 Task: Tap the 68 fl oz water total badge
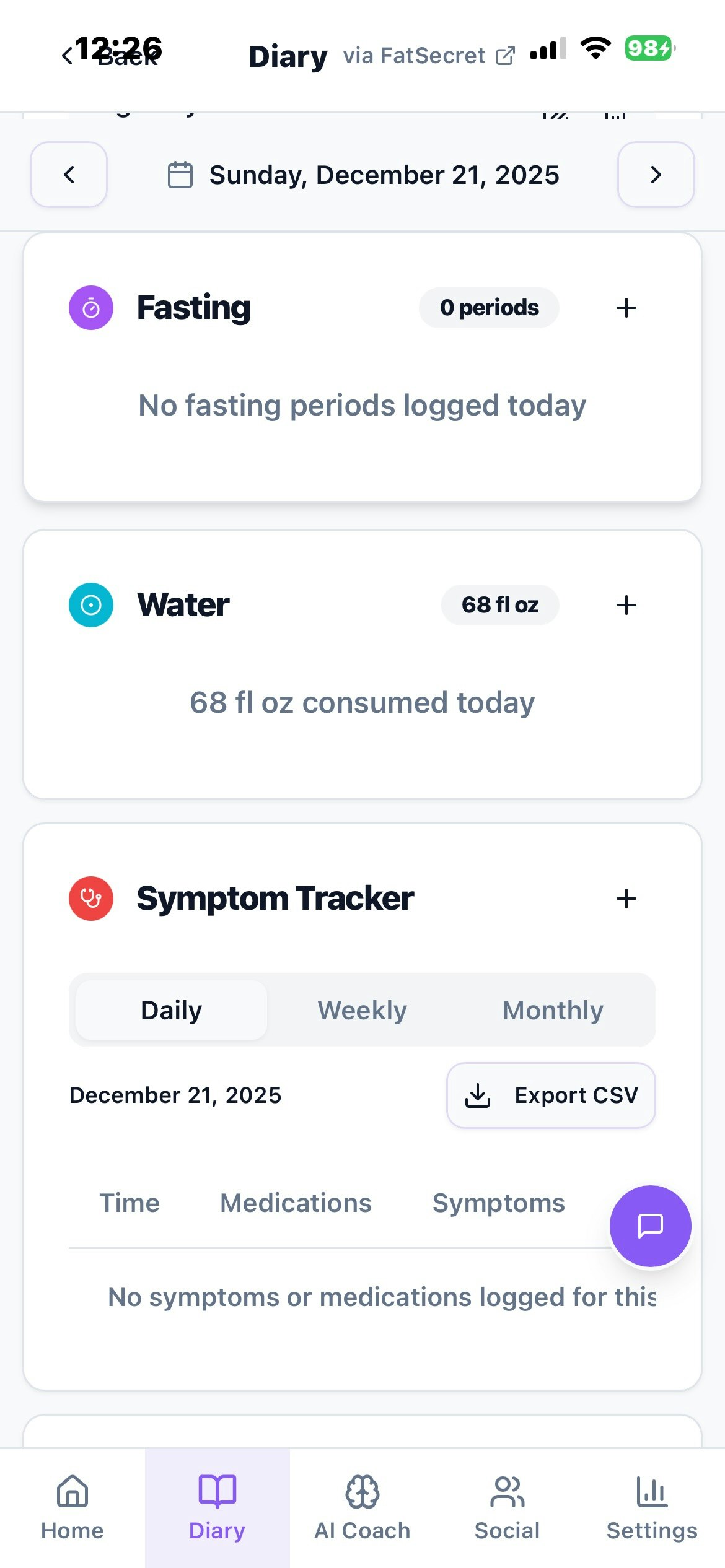[500, 605]
